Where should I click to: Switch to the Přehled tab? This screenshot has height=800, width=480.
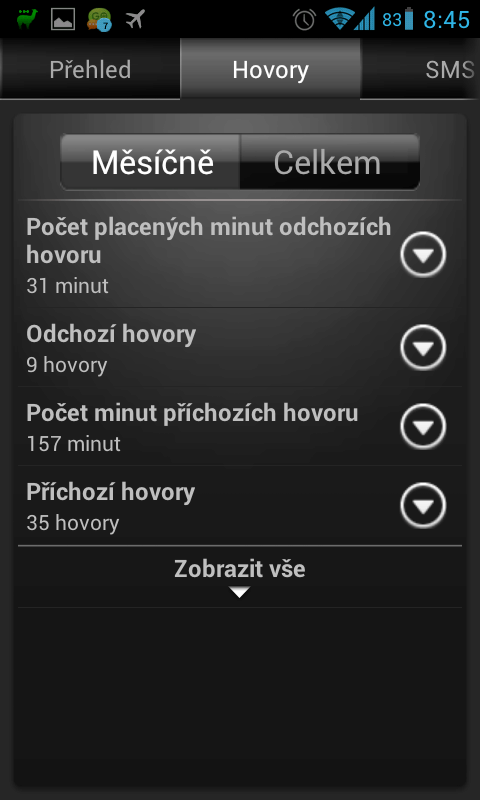90,69
